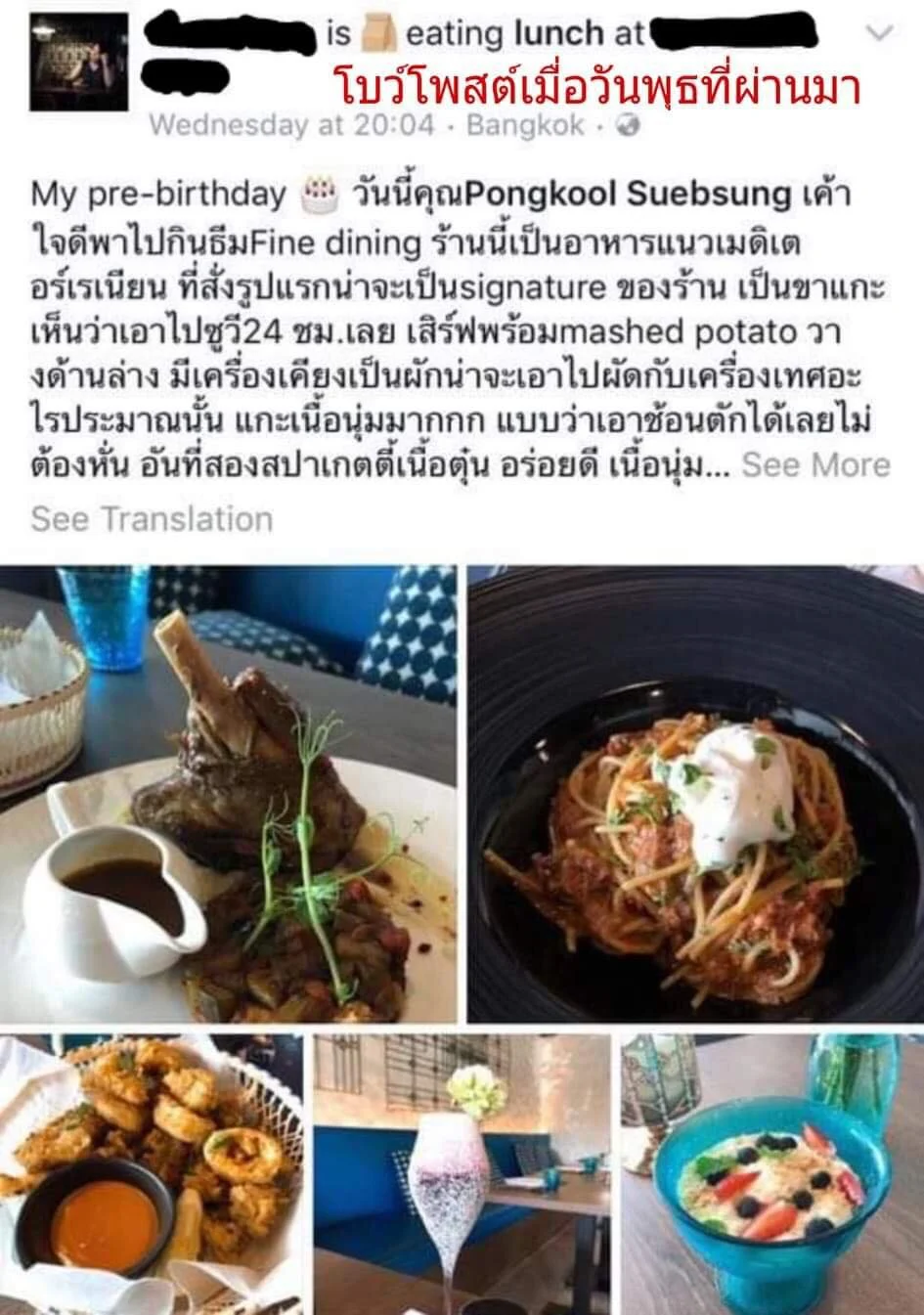The width and height of the screenshot is (924, 1315).
Task: Open the fried calamari photo
Action: pyautogui.click(x=147, y=1175)
